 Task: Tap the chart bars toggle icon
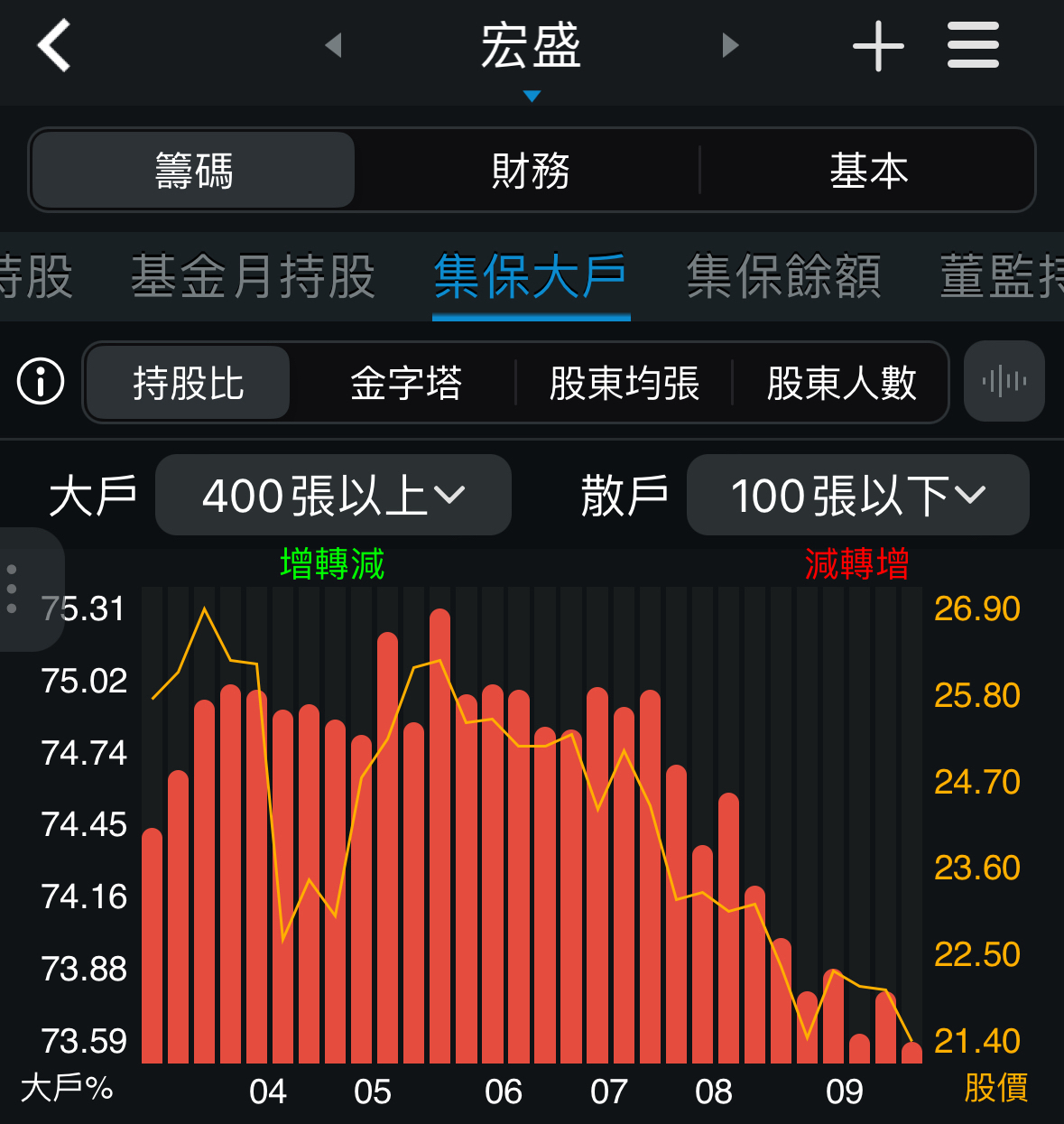click(x=1004, y=381)
